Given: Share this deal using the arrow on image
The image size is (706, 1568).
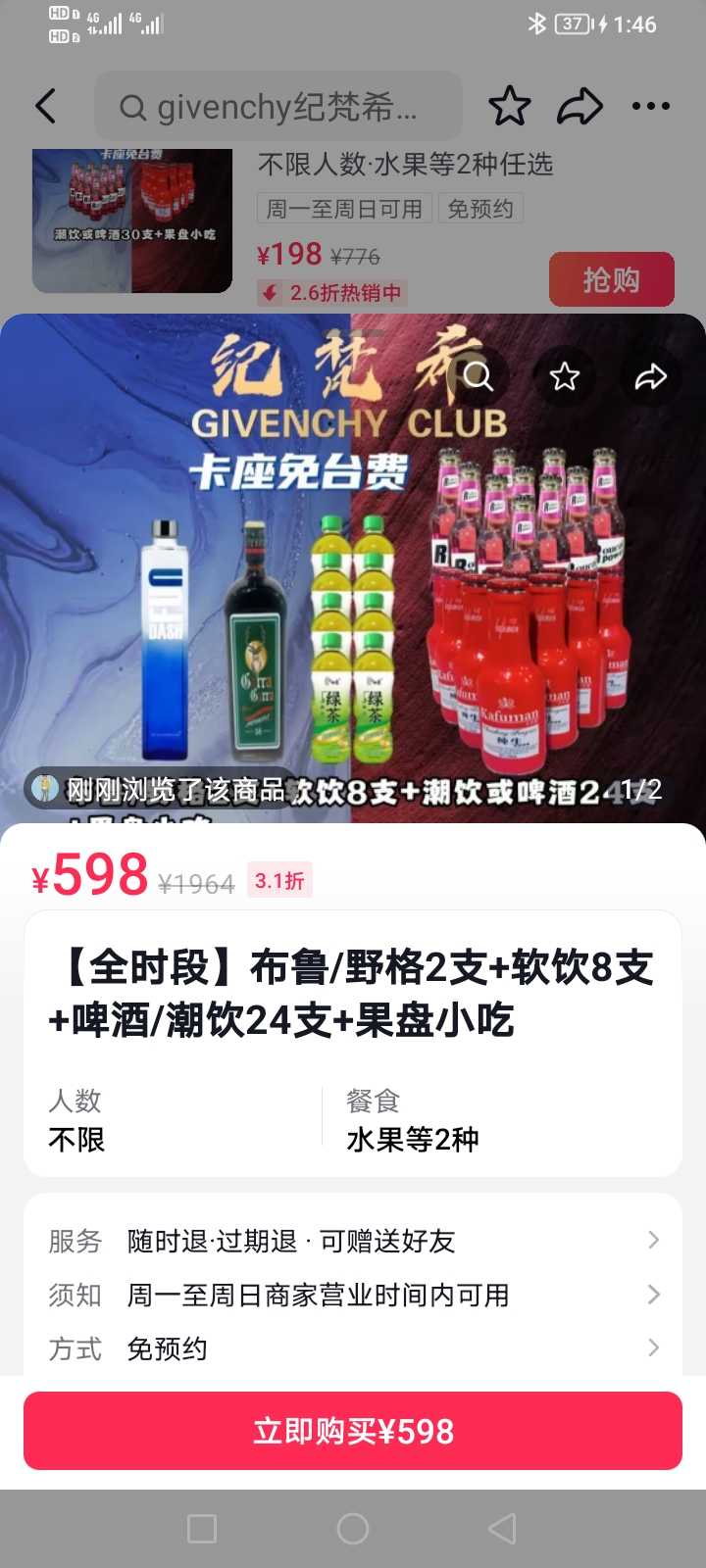Looking at the screenshot, I should (650, 376).
